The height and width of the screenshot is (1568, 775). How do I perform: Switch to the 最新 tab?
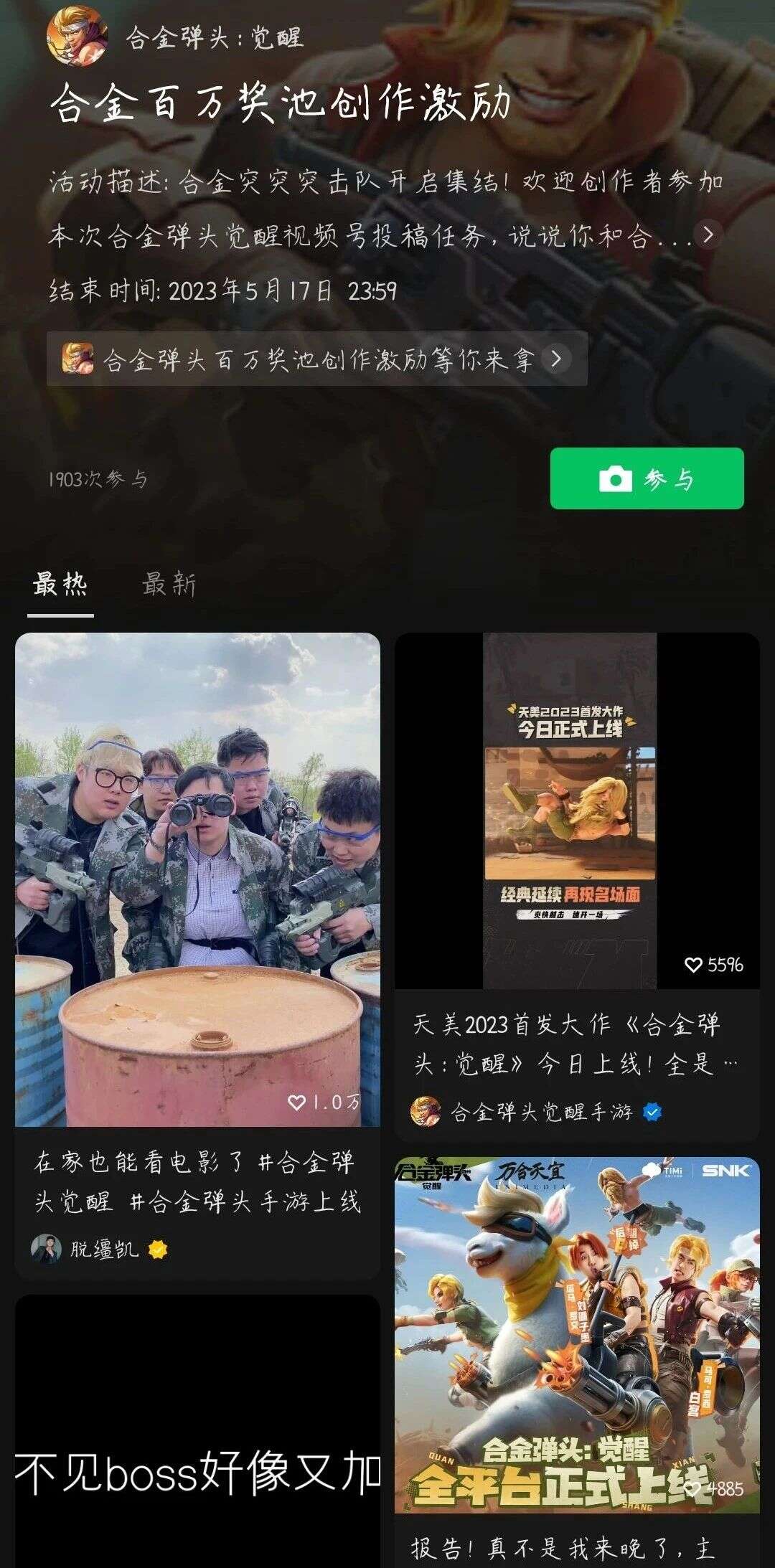point(169,584)
